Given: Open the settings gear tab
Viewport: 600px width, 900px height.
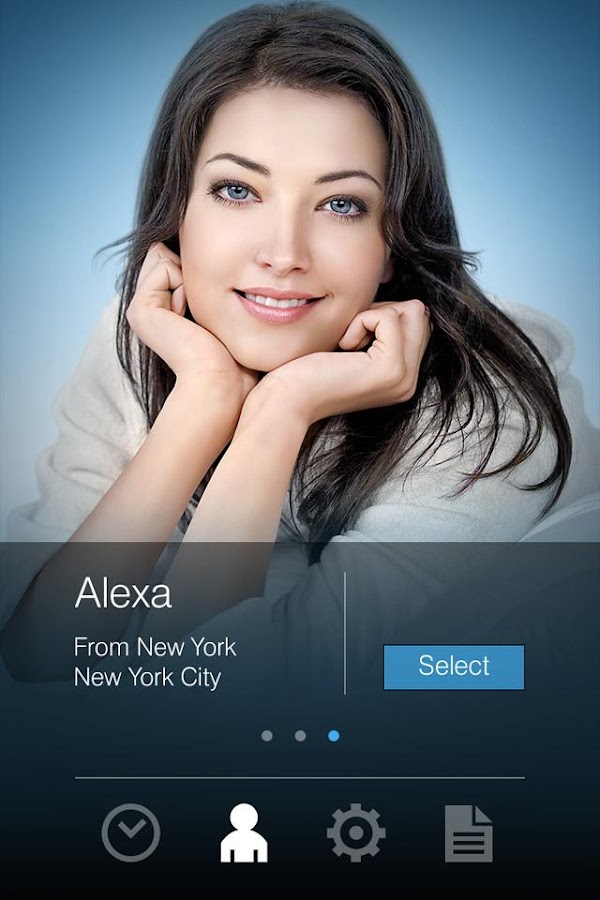Looking at the screenshot, I should [356, 833].
